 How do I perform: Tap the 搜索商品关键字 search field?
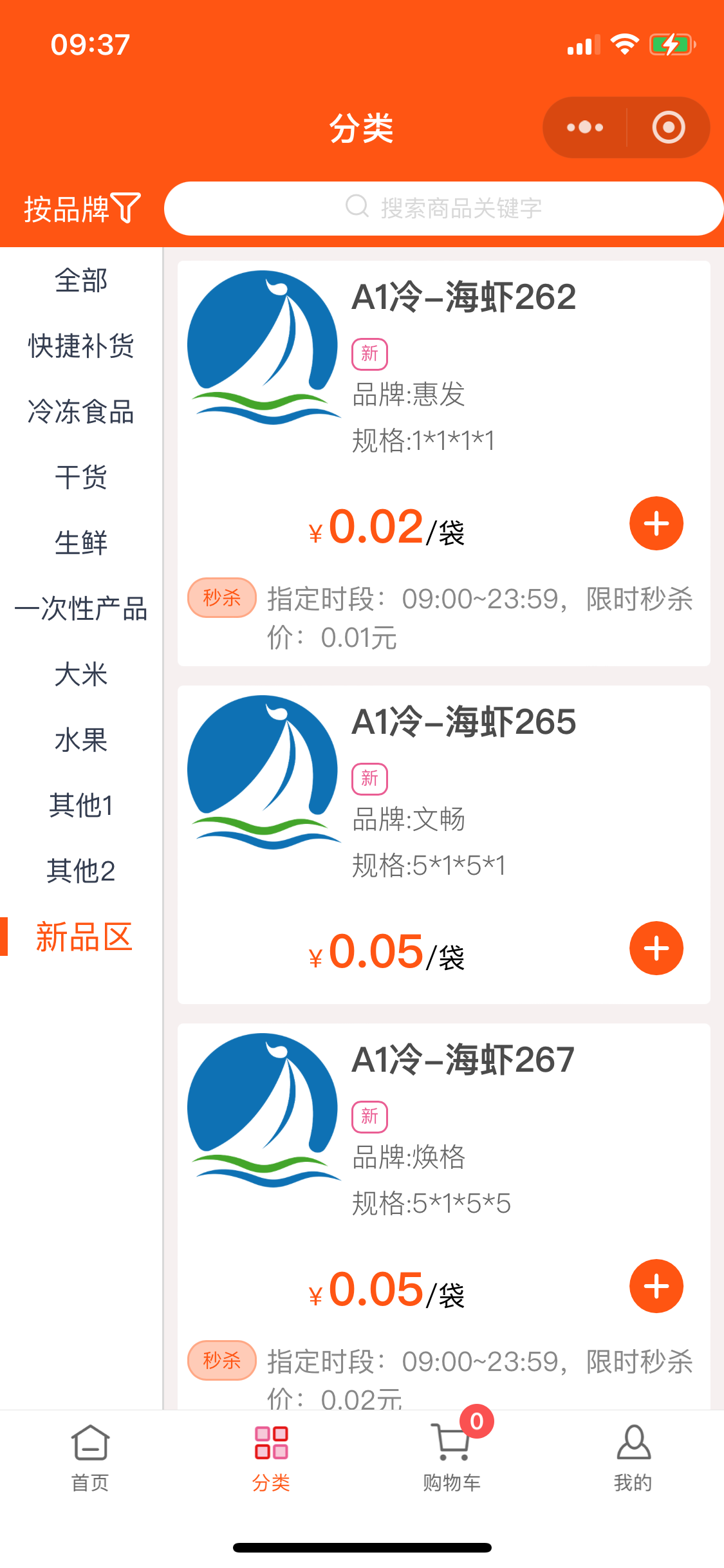444,209
